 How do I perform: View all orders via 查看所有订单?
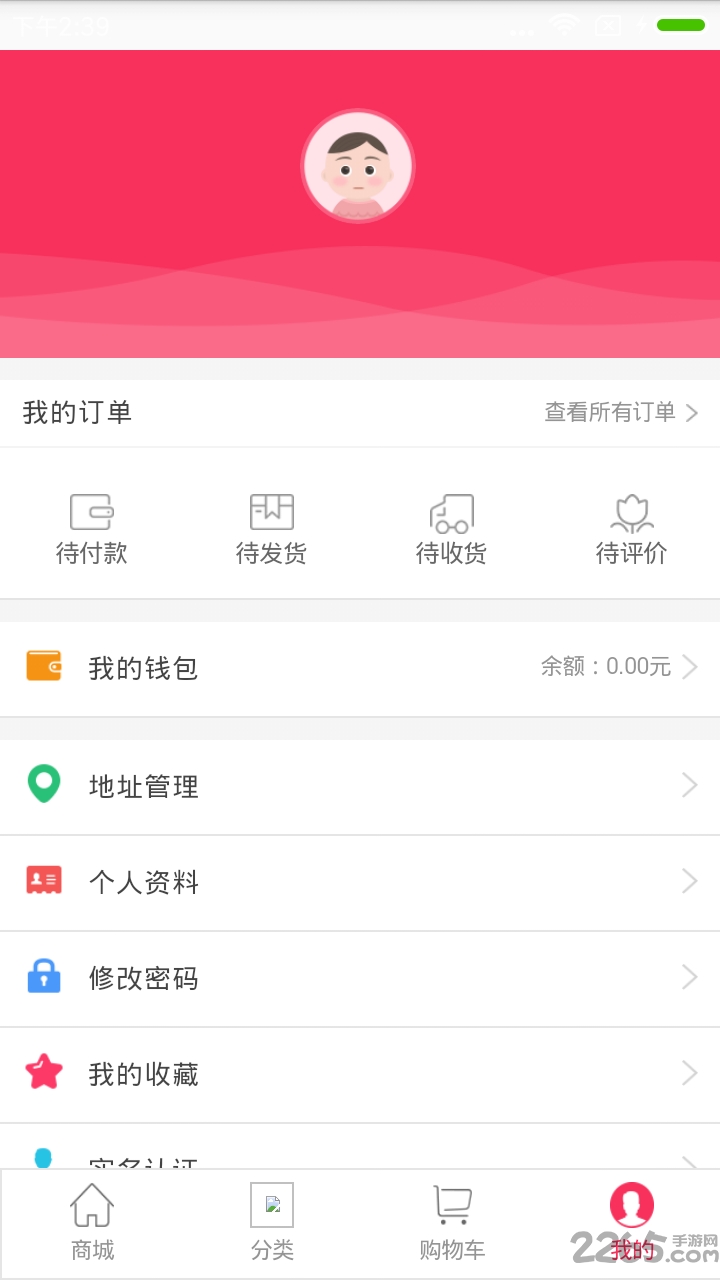[620, 412]
